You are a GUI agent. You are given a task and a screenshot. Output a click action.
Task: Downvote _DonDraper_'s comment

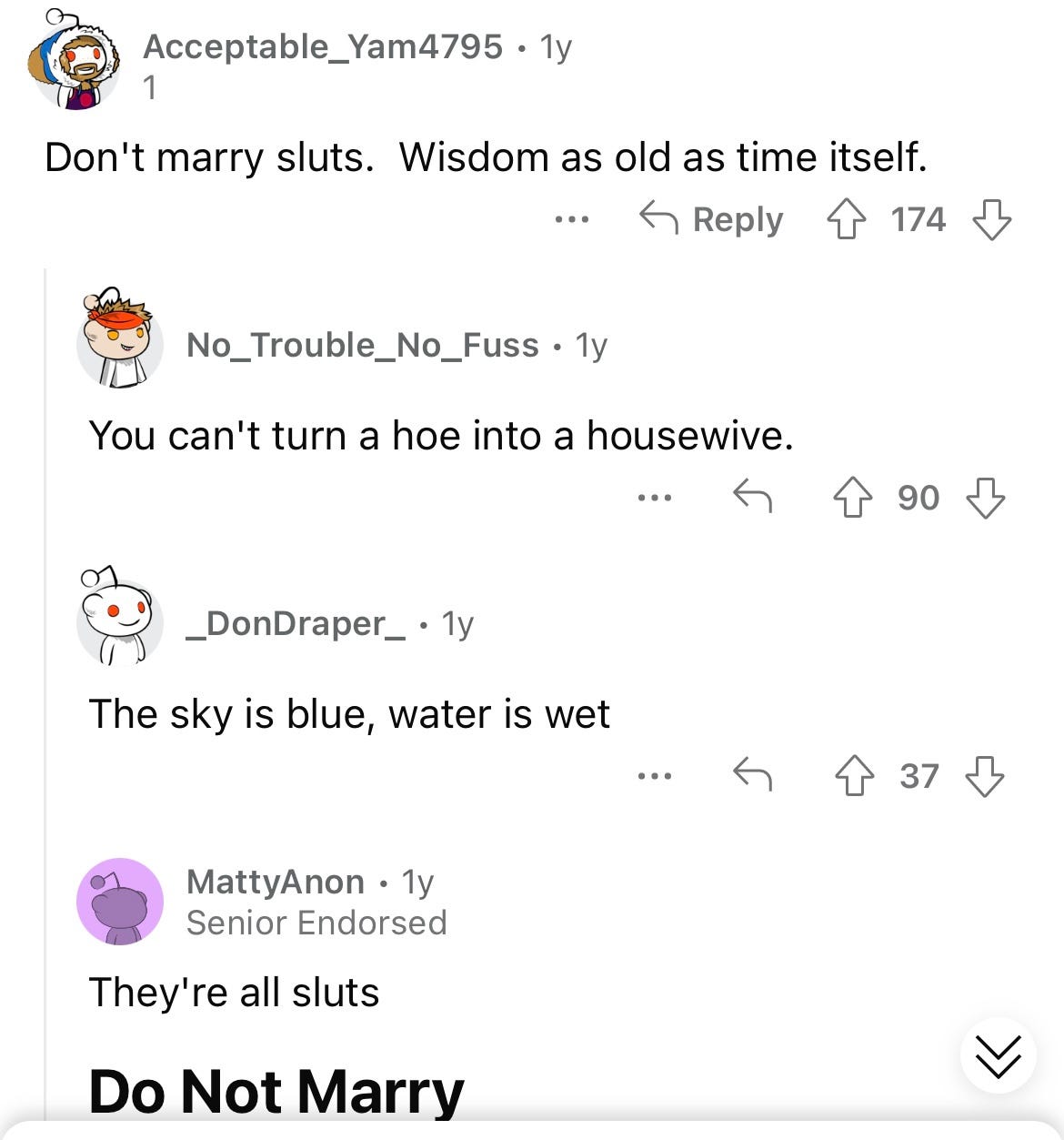pyautogui.click(x=985, y=776)
